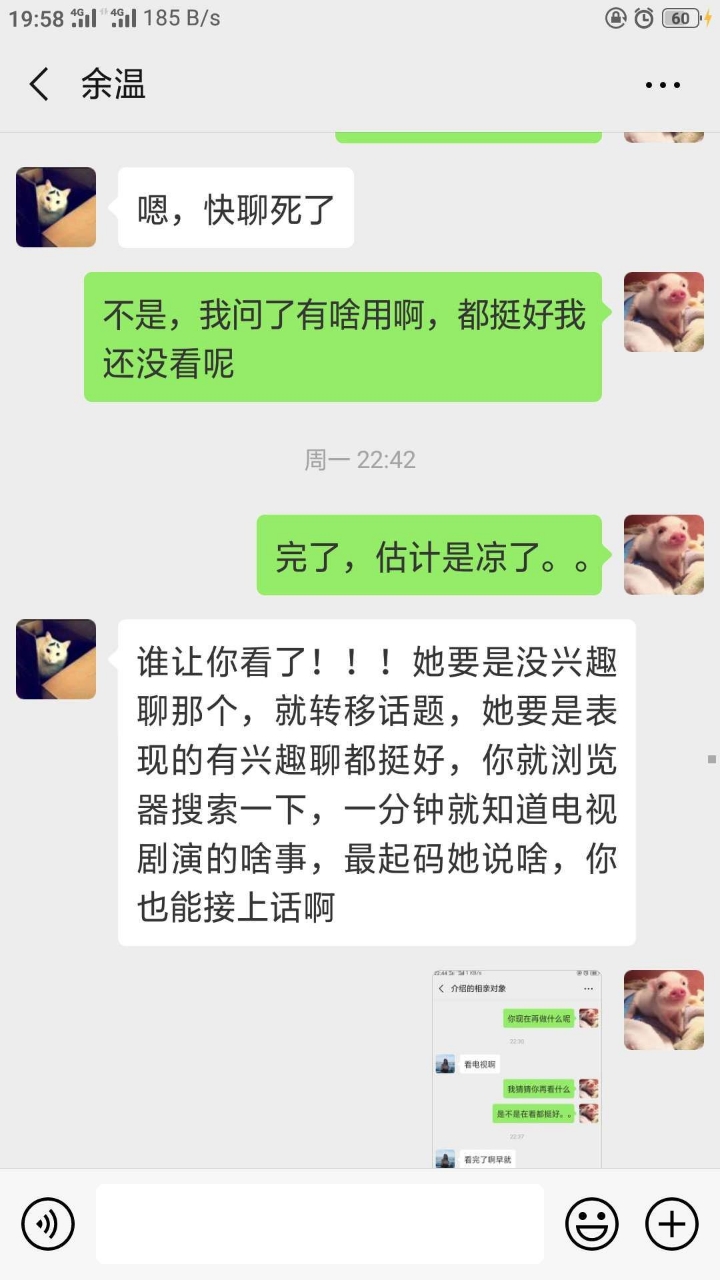The image size is (720, 1280).
Task: Focus the message text field
Action: pos(320,1223)
